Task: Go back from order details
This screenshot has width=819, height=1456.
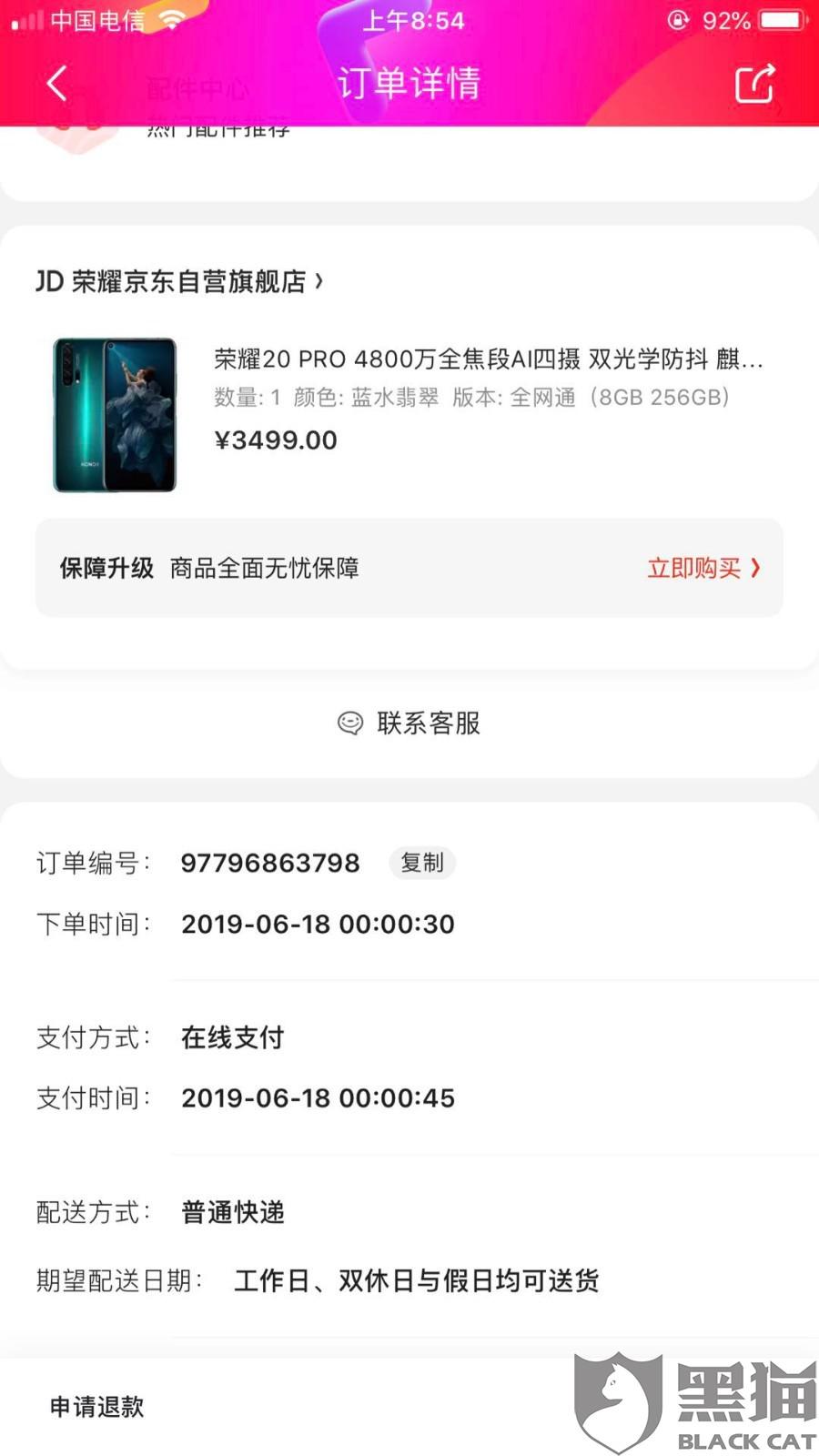Action: [x=56, y=84]
